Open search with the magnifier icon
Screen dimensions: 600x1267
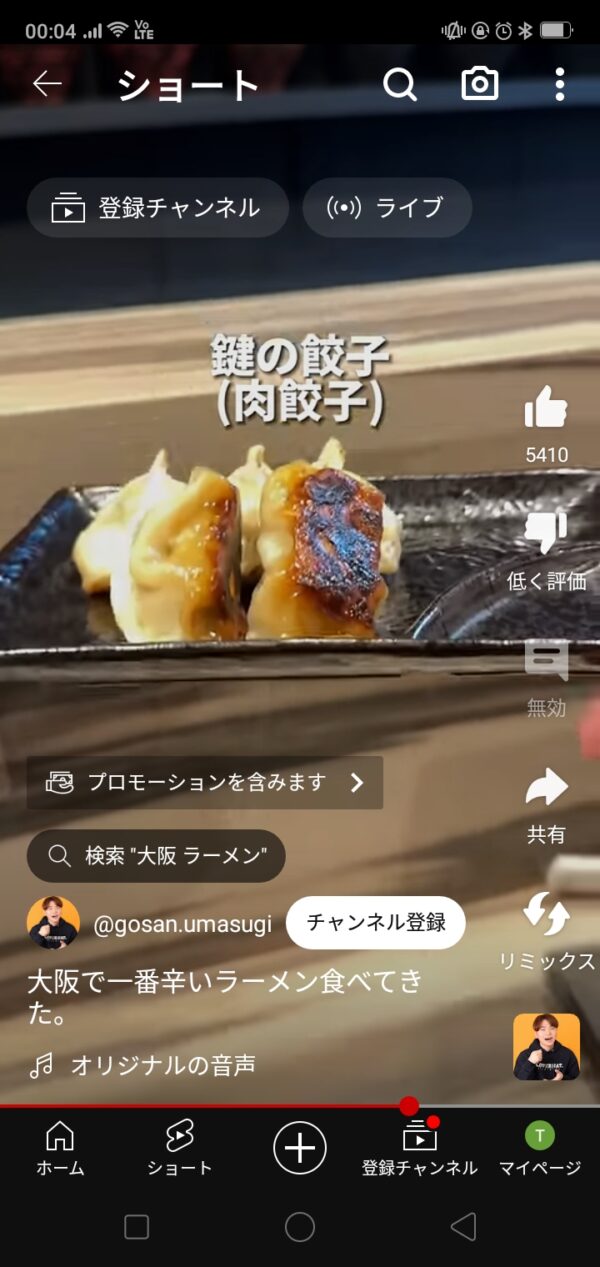point(400,85)
